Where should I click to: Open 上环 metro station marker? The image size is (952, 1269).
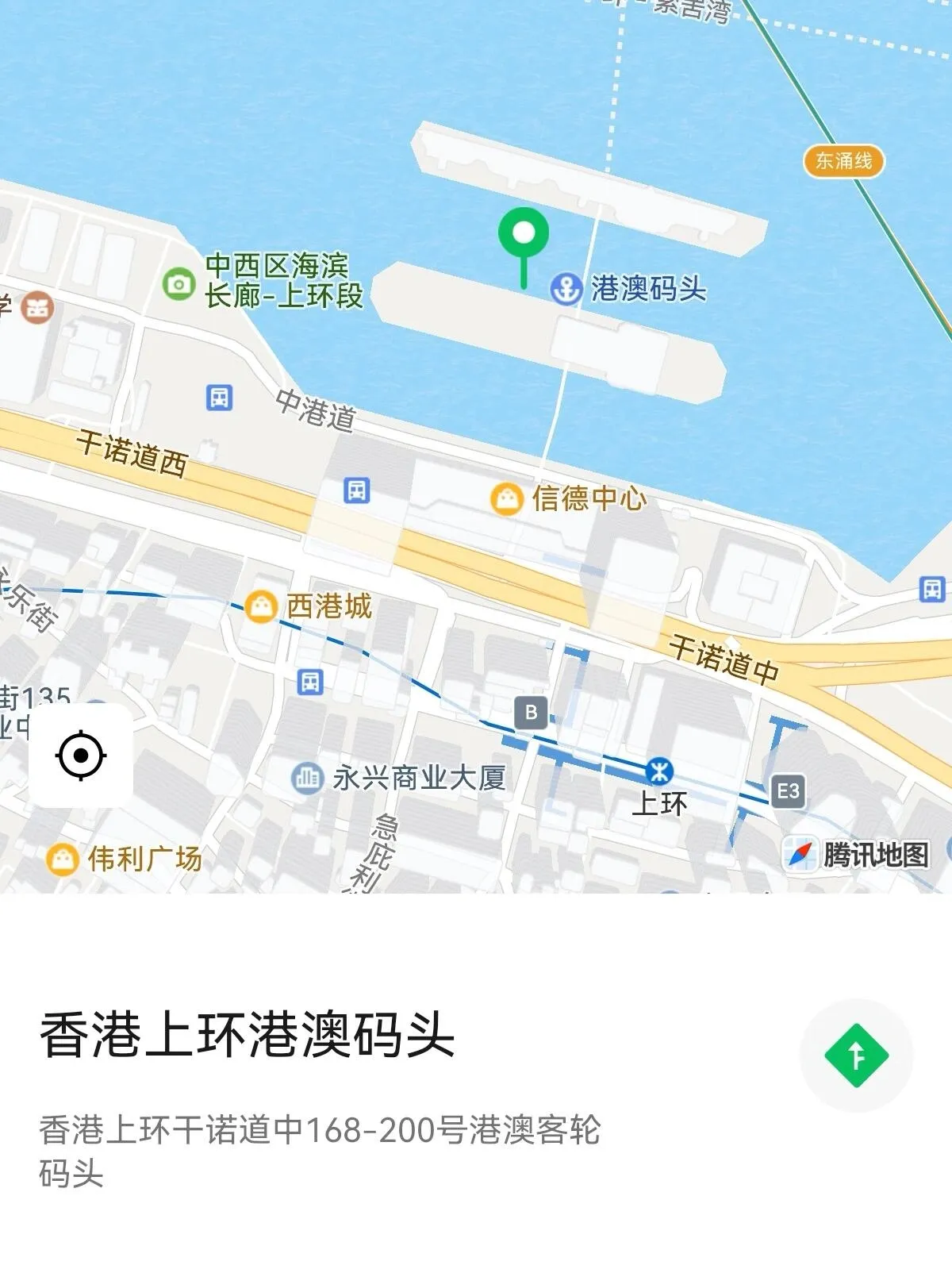coord(658,771)
